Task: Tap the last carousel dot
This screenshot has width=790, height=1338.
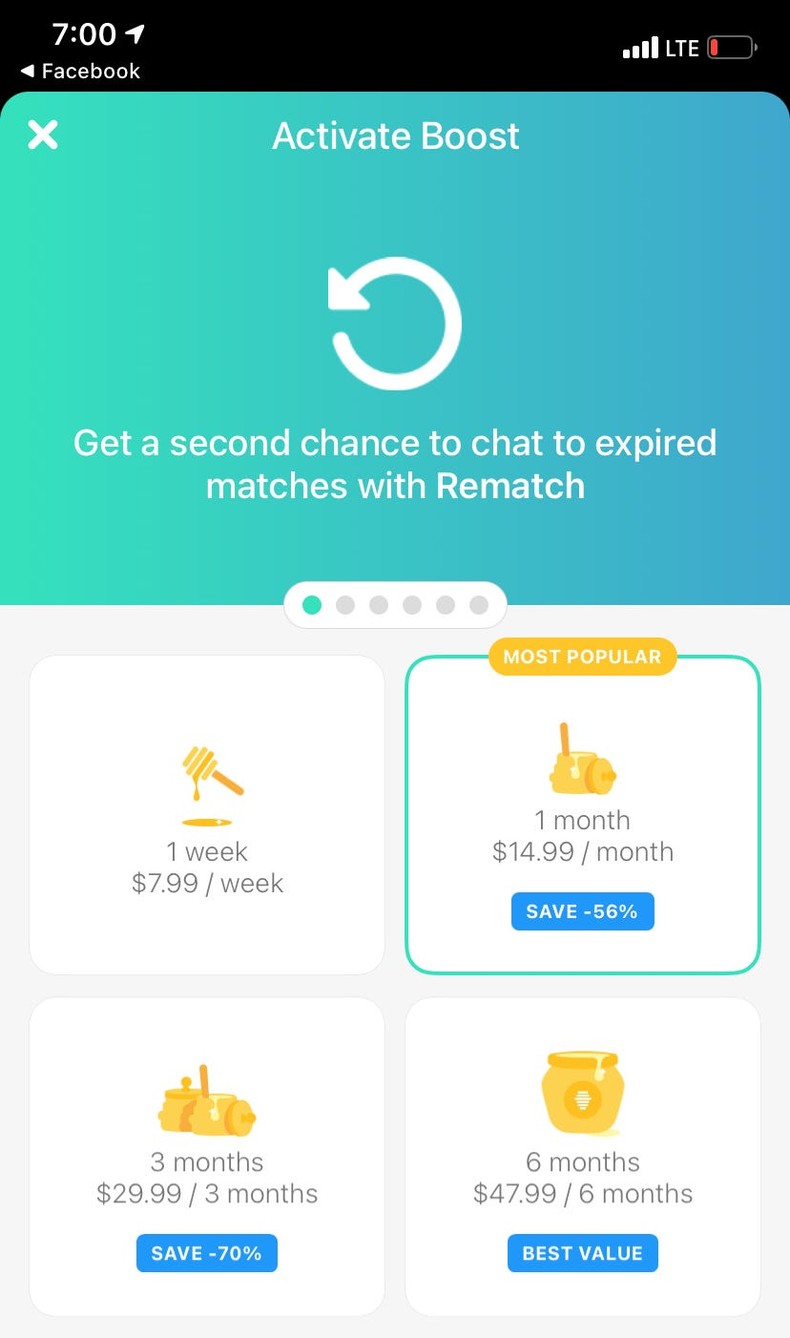Action: tap(478, 604)
